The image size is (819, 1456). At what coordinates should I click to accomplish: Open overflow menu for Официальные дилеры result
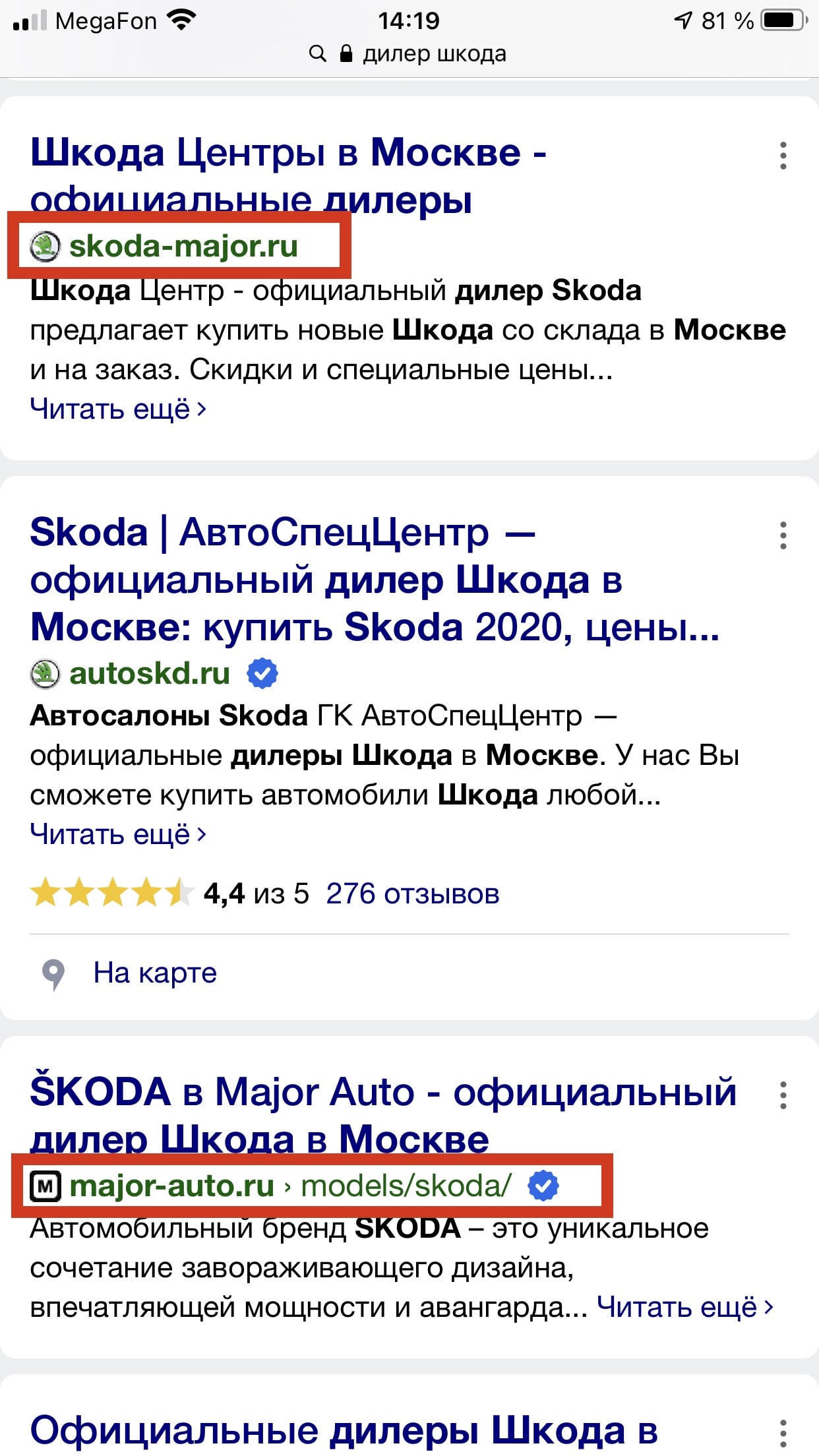pos(783,1434)
